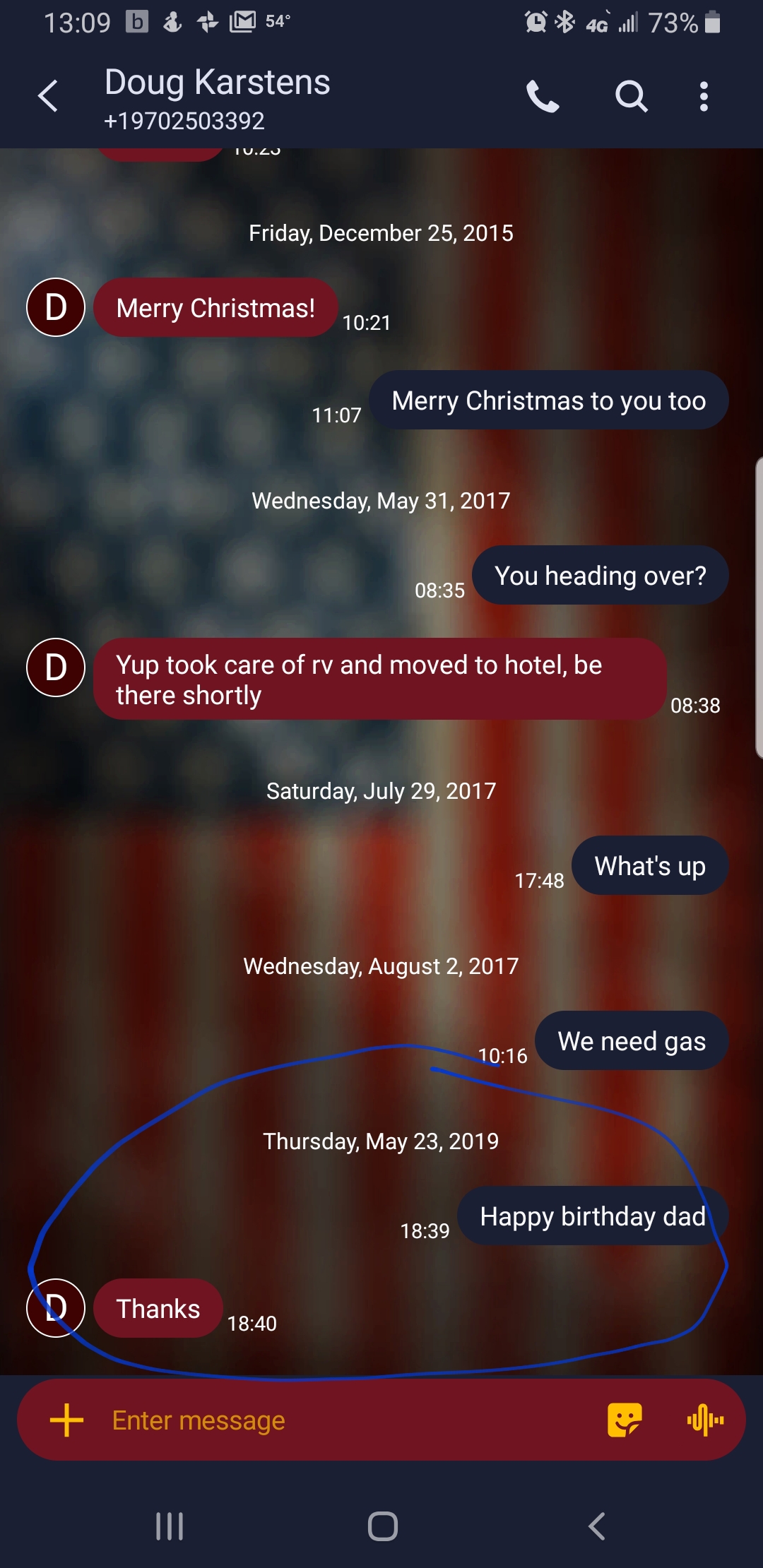The image size is (763, 1568).
Task: Go back to the conversations list
Action: (48, 97)
